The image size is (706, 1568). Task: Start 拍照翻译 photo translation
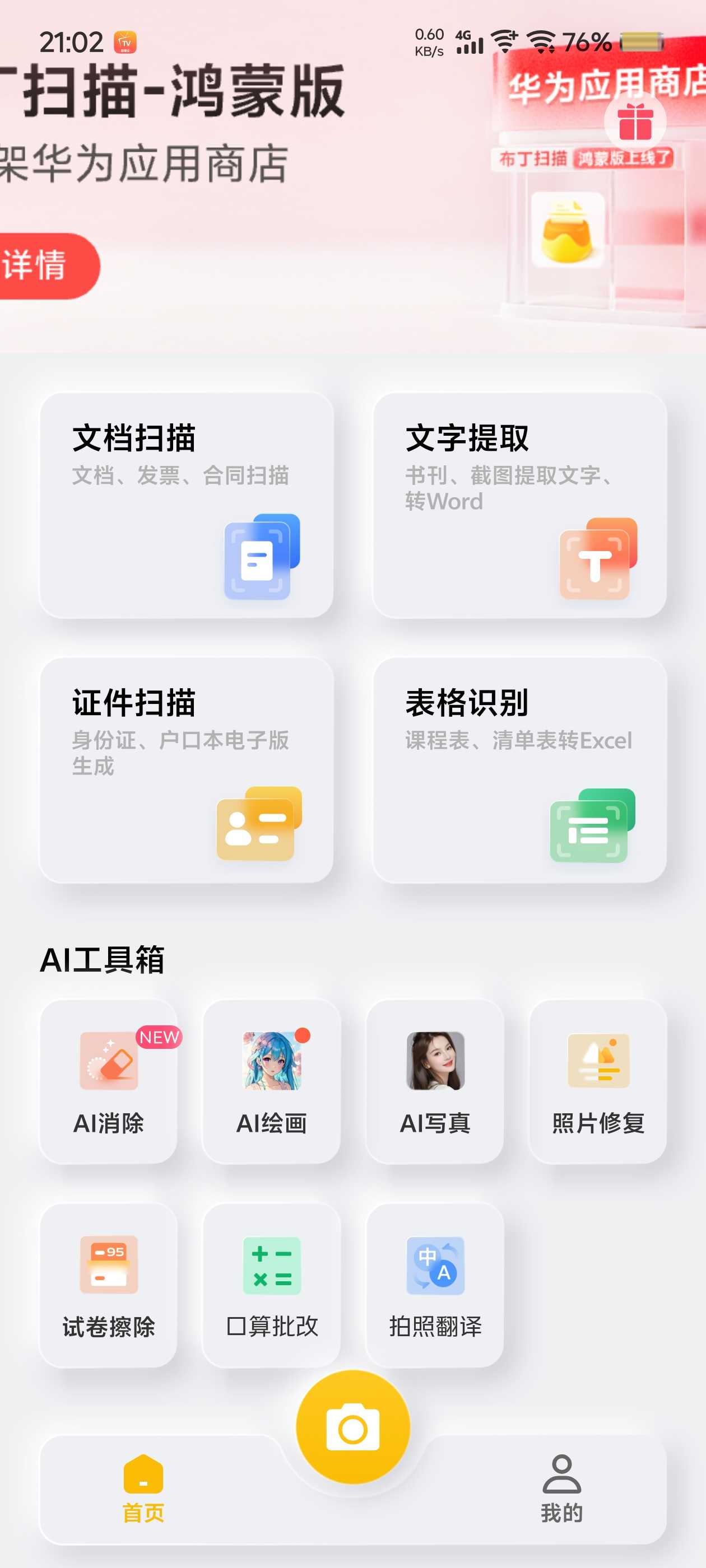pos(435,1285)
